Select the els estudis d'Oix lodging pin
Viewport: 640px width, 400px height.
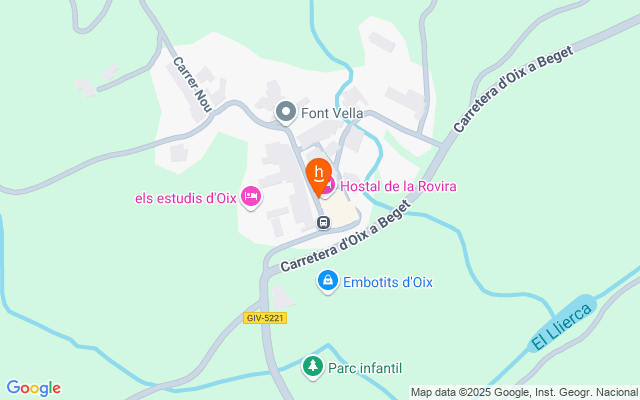251,197
